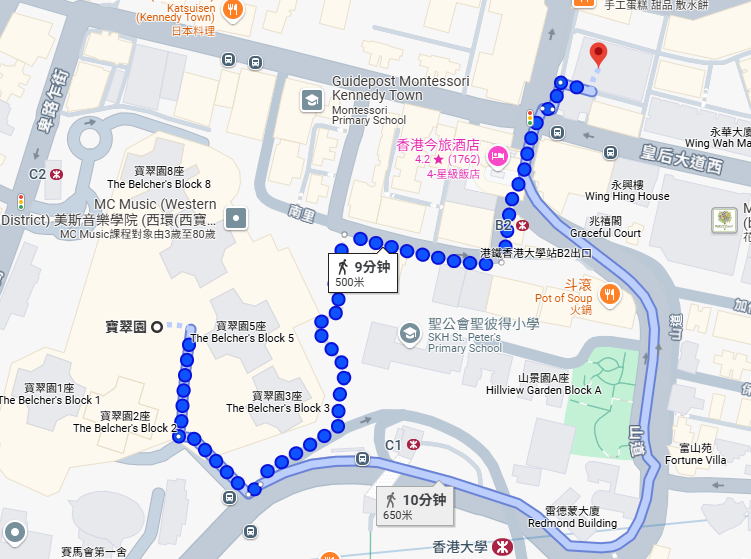
Task: Tap the Katsuisen (Kennedy Town) restaurant marker
Action: click(232, 9)
